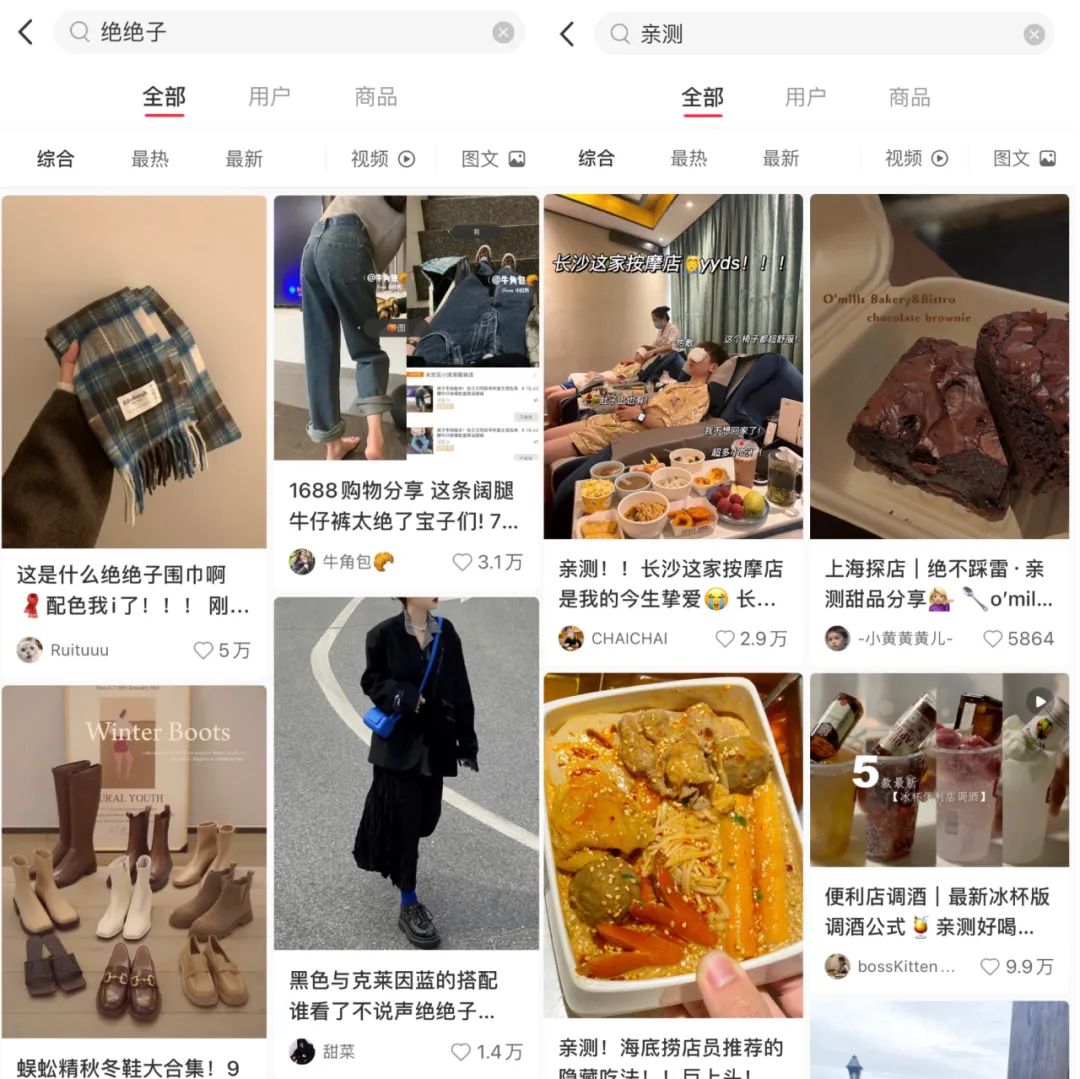Like Ruituuu's scarf post

coord(204,650)
